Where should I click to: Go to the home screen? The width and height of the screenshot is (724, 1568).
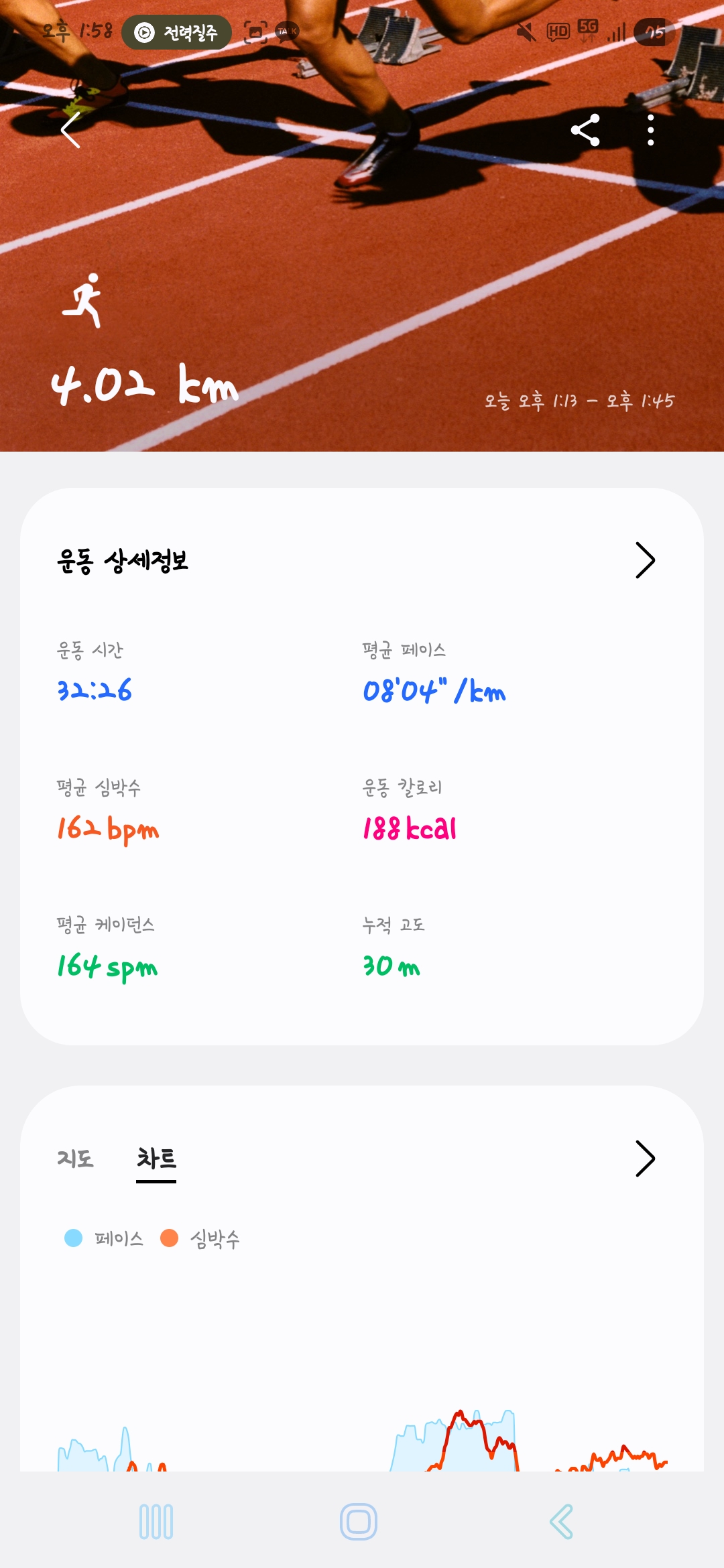click(x=359, y=1522)
